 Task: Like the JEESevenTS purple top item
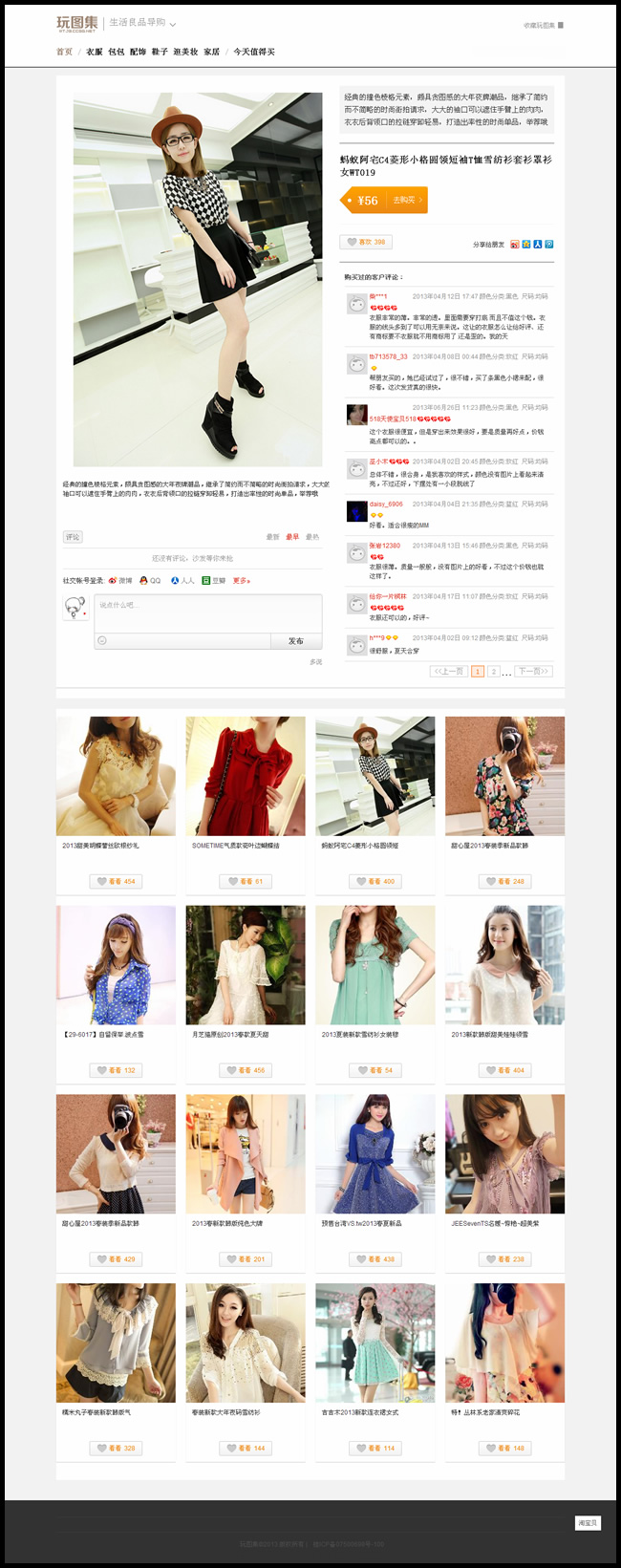pyautogui.click(x=504, y=1259)
